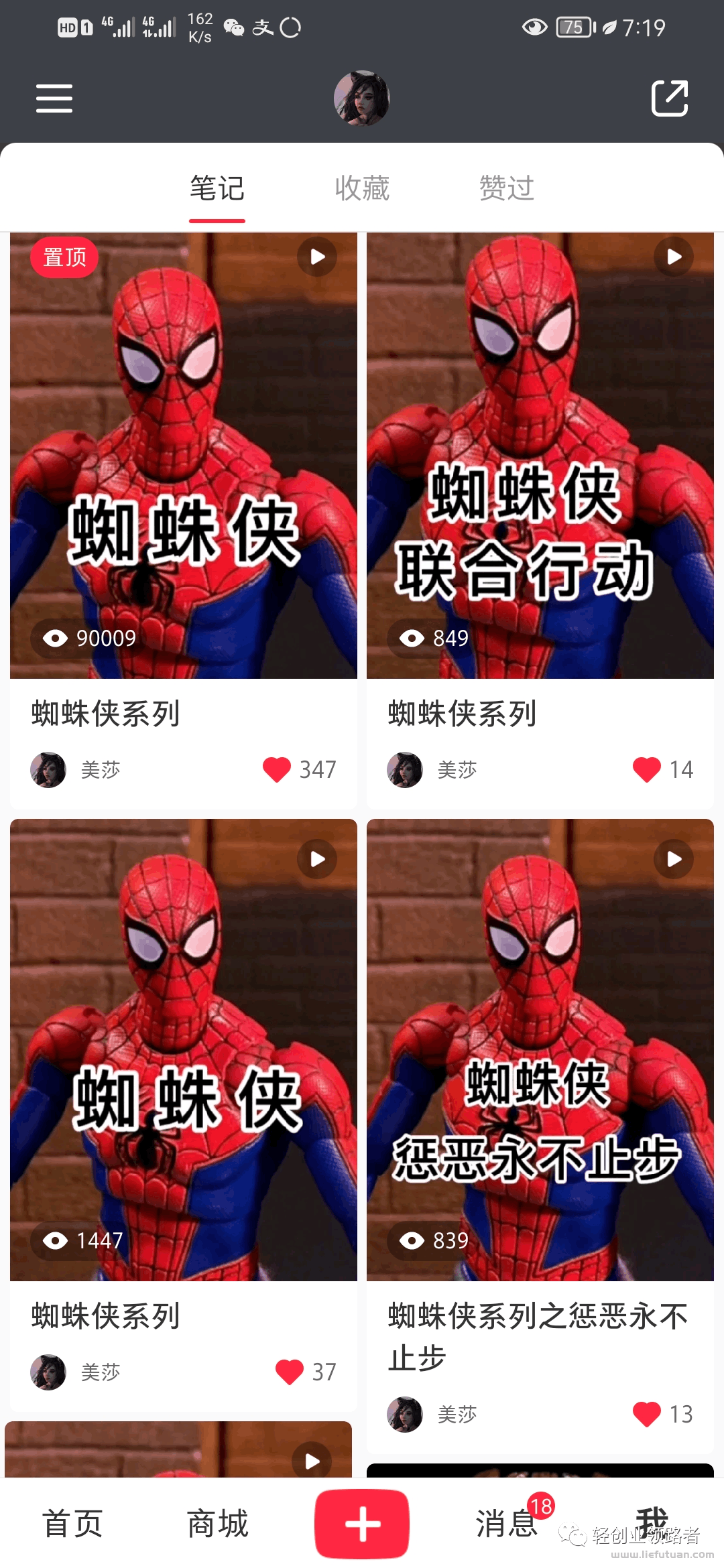
Task: Open the 商城 tab
Action: click(217, 1524)
